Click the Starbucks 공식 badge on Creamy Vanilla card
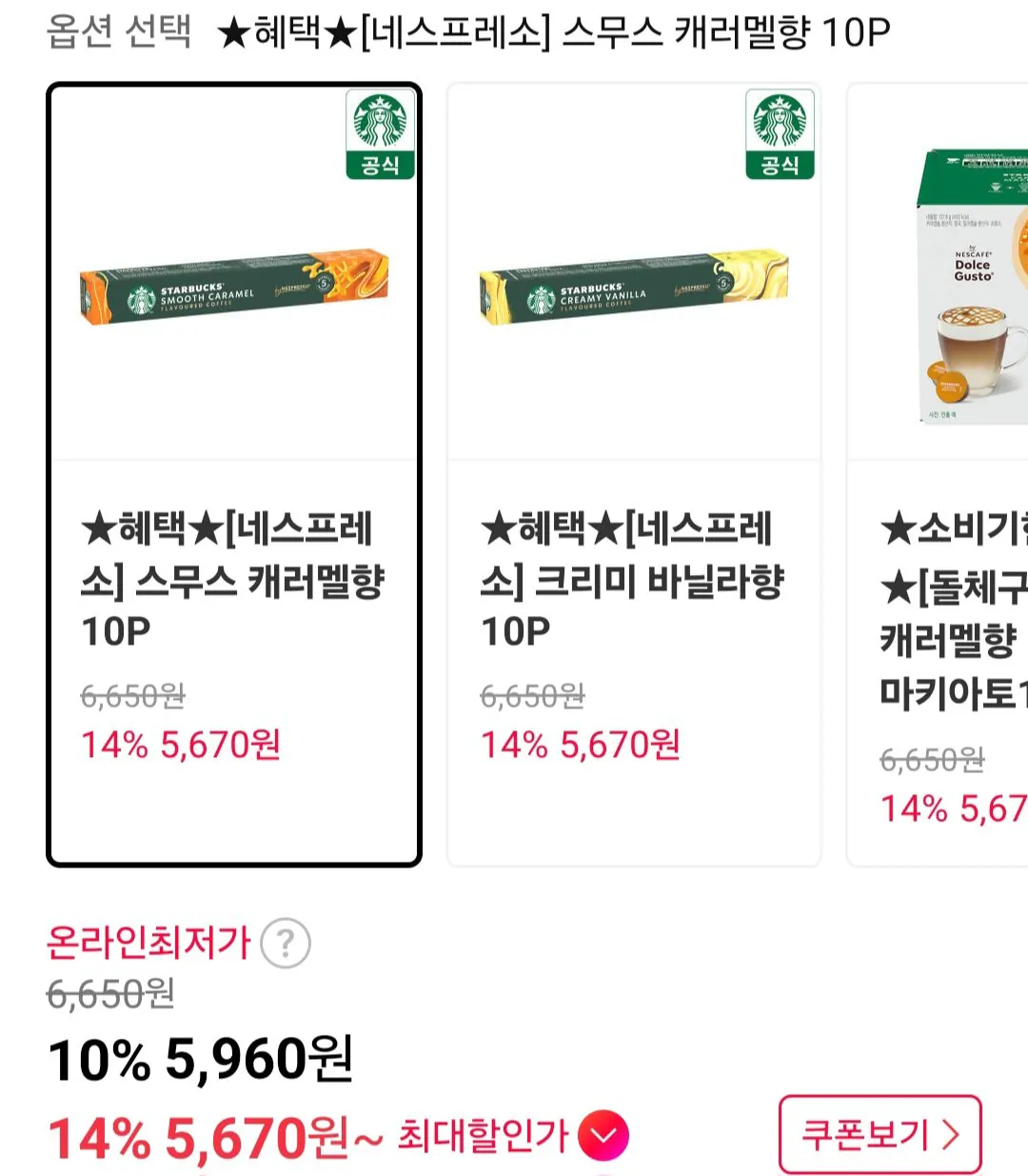This screenshot has width=1028, height=1176. click(x=781, y=131)
